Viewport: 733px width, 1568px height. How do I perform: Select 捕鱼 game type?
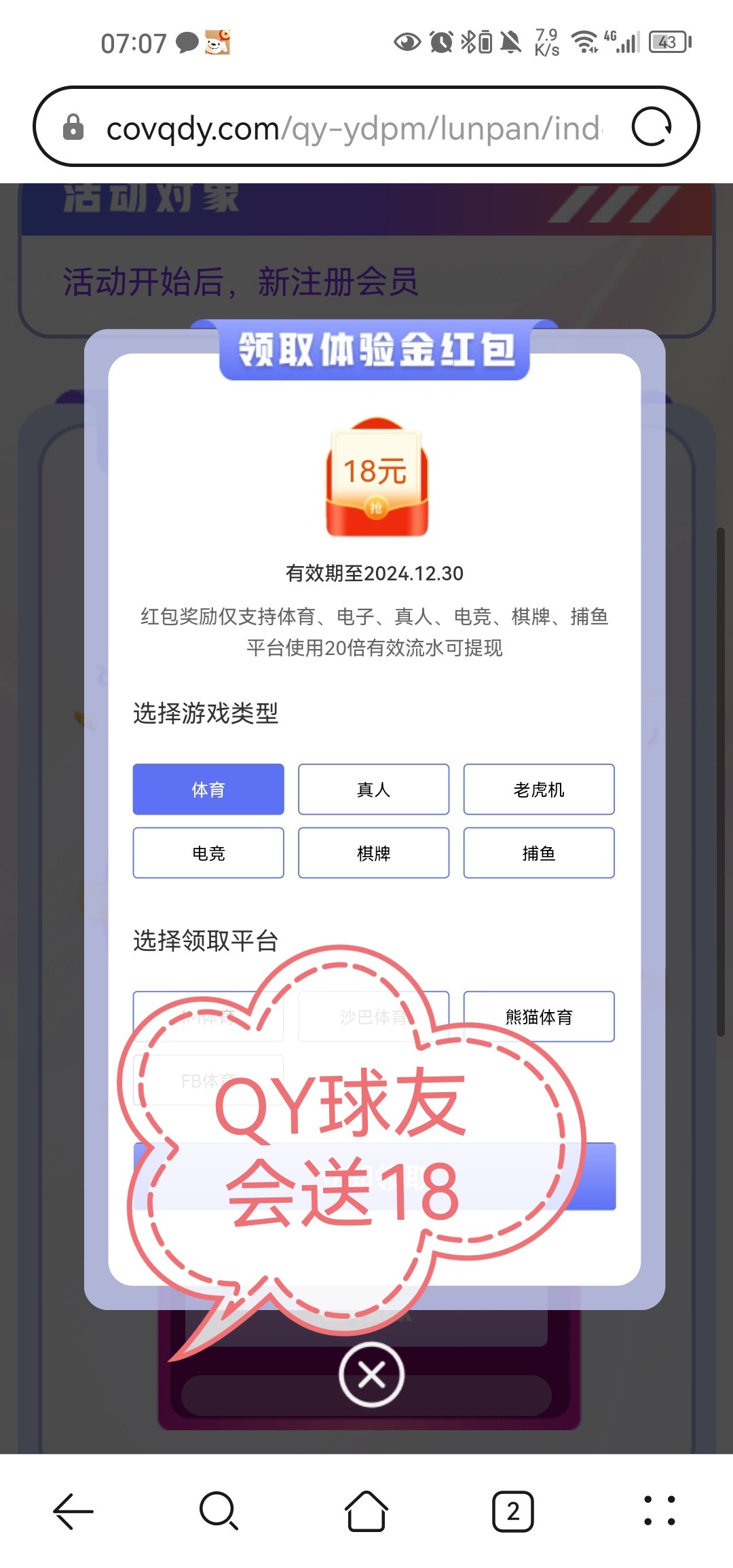(x=538, y=853)
